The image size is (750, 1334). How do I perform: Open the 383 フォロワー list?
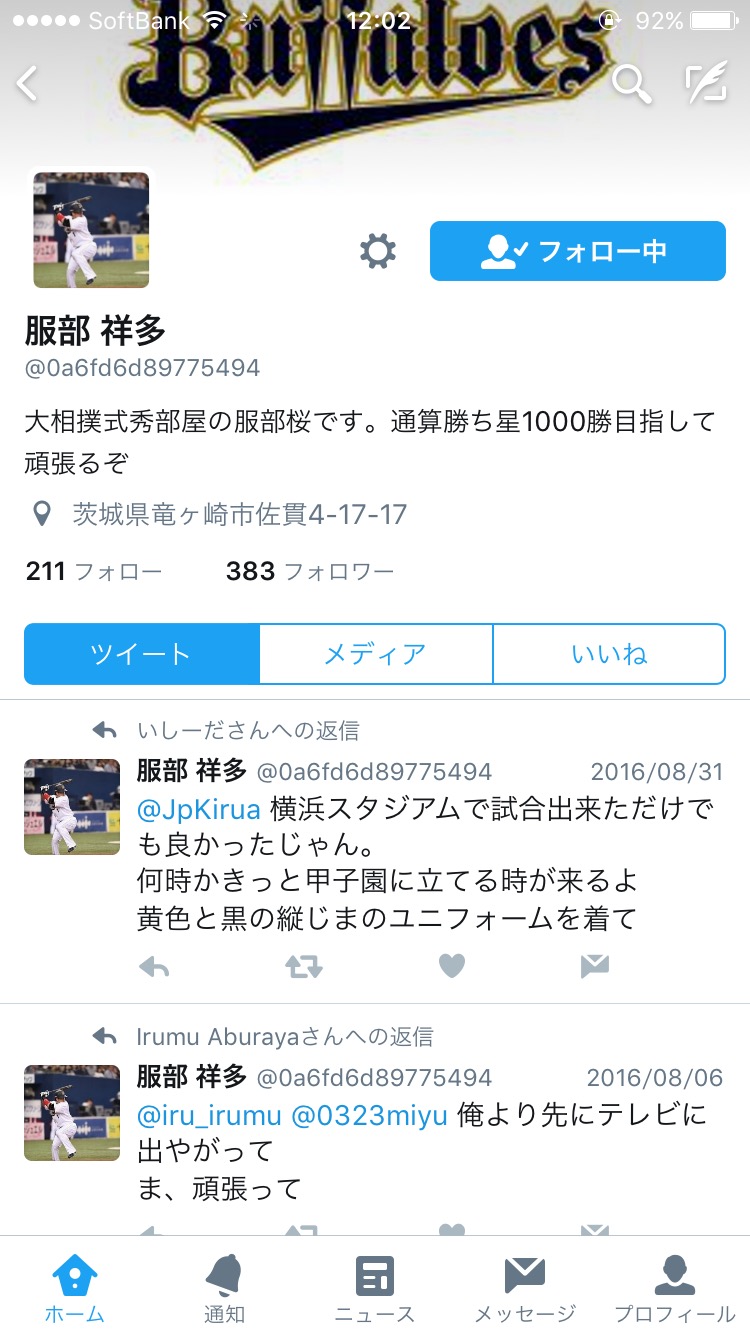click(x=310, y=571)
